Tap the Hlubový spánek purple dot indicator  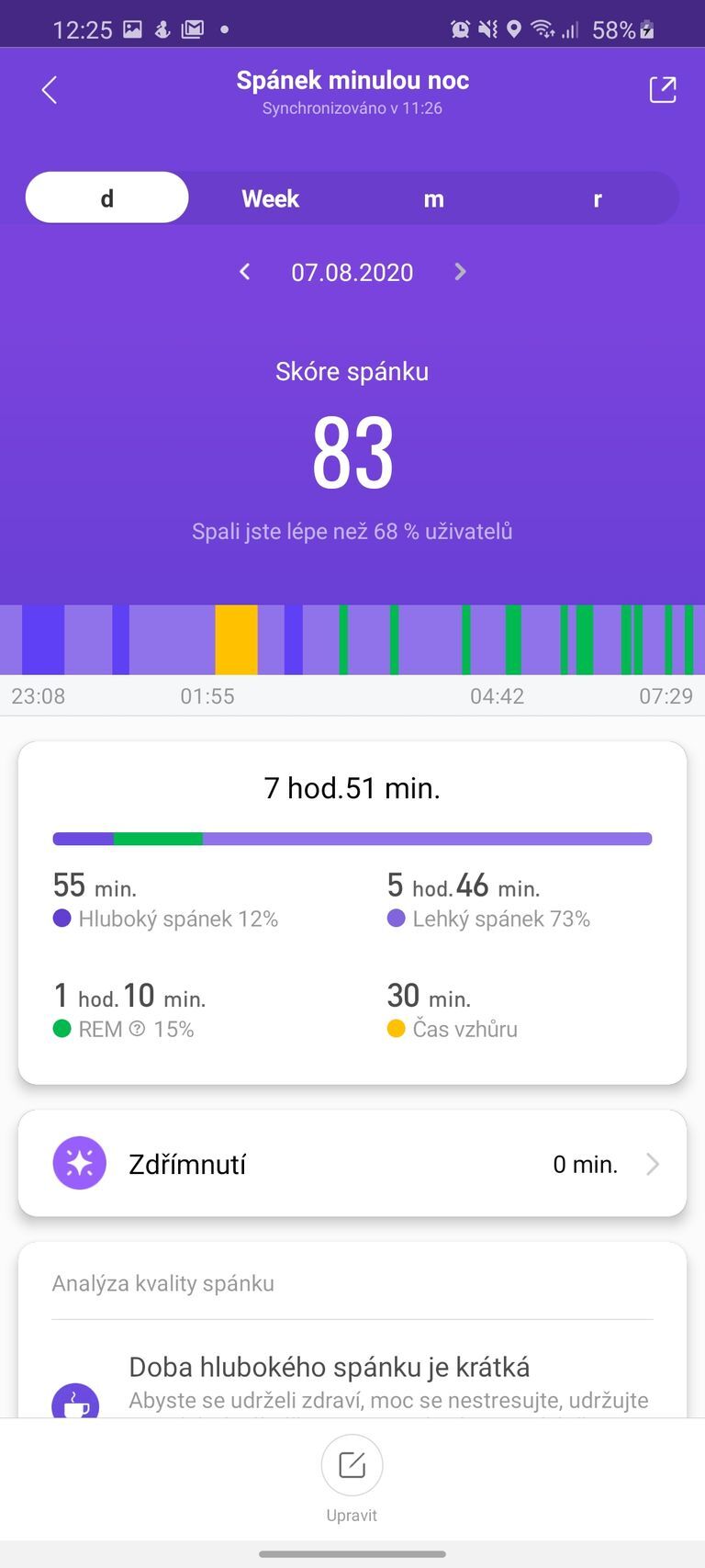click(60, 919)
